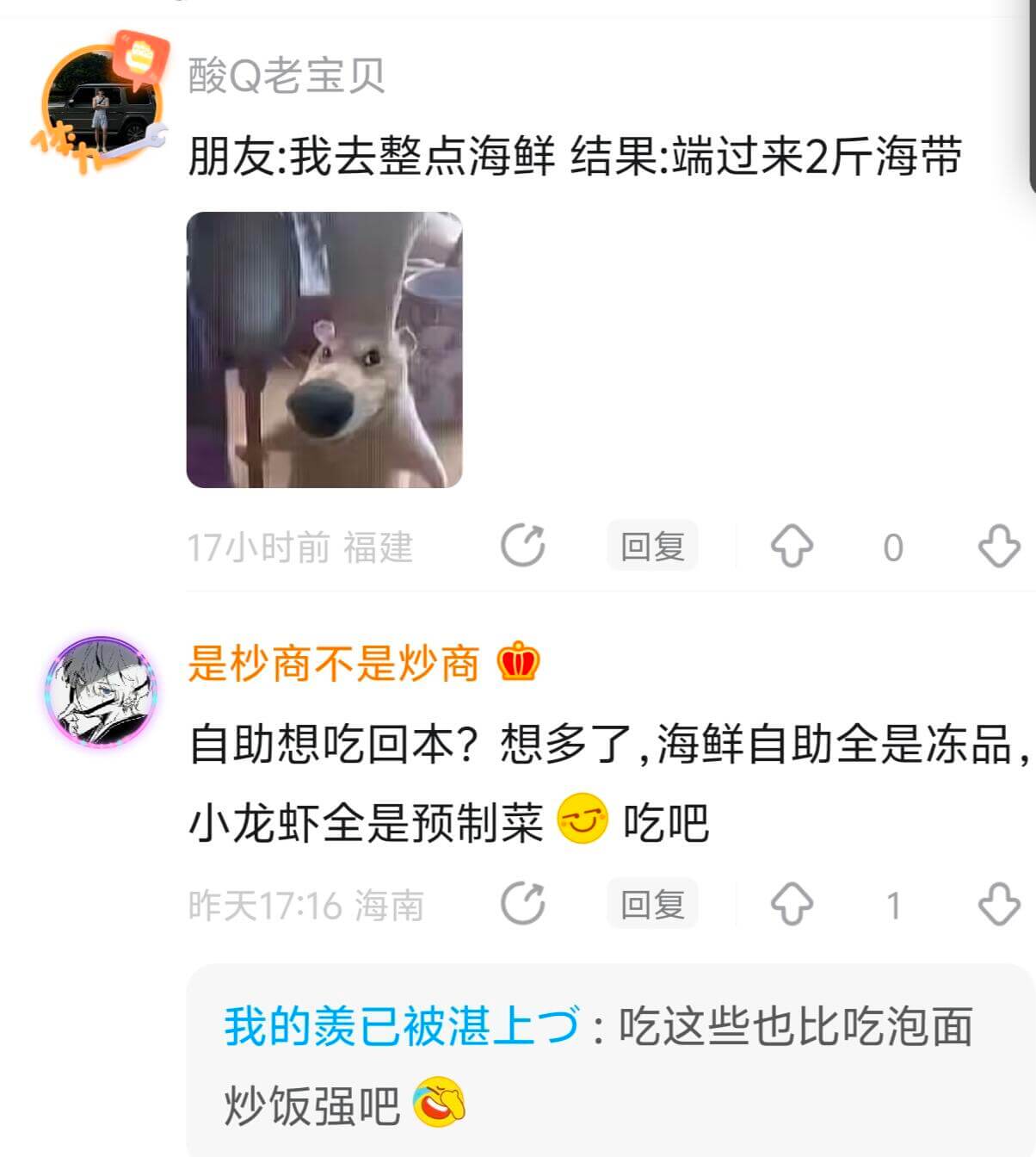Upvote the comment by 是杪商不是炒商
Image resolution: width=1036 pixels, height=1157 pixels.
pyautogui.click(x=793, y=902)
